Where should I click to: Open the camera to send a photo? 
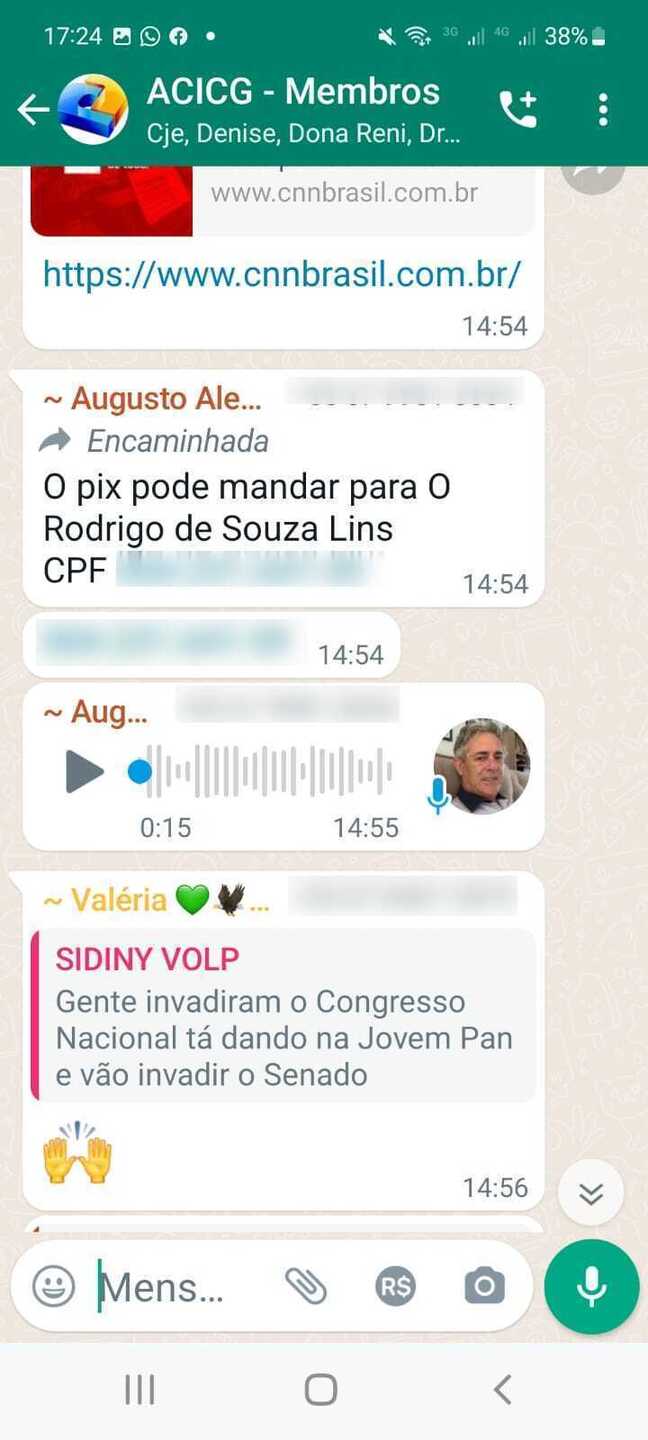484,1286
